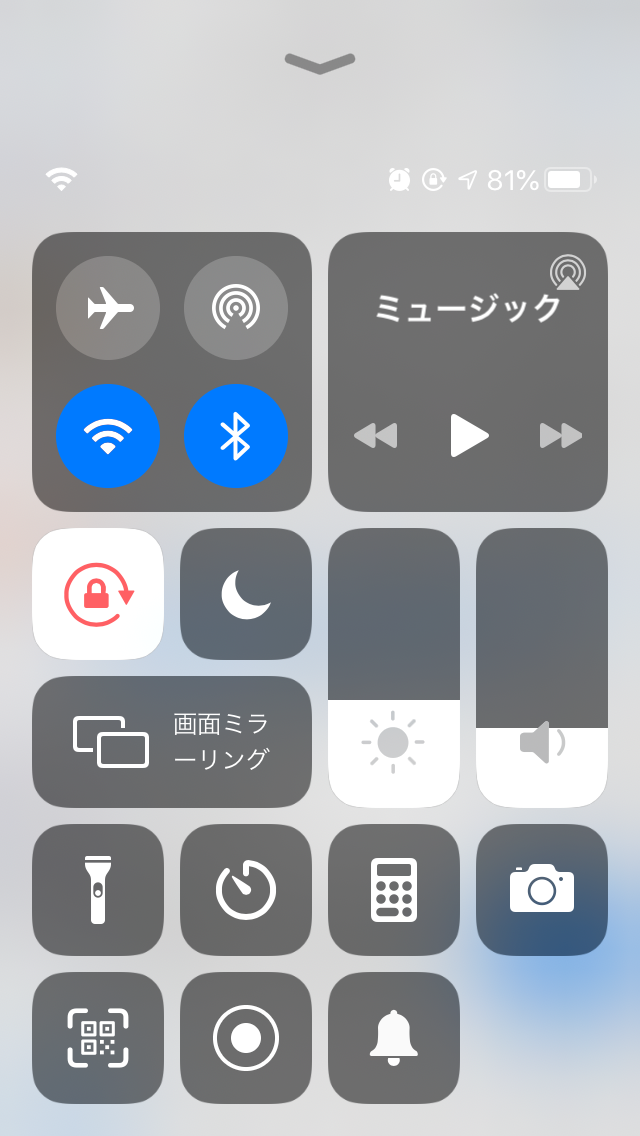The width and height of the screenshot is (640, 1136).
Task: Toggle the AirDrop button
Action: tap(236, 308)
